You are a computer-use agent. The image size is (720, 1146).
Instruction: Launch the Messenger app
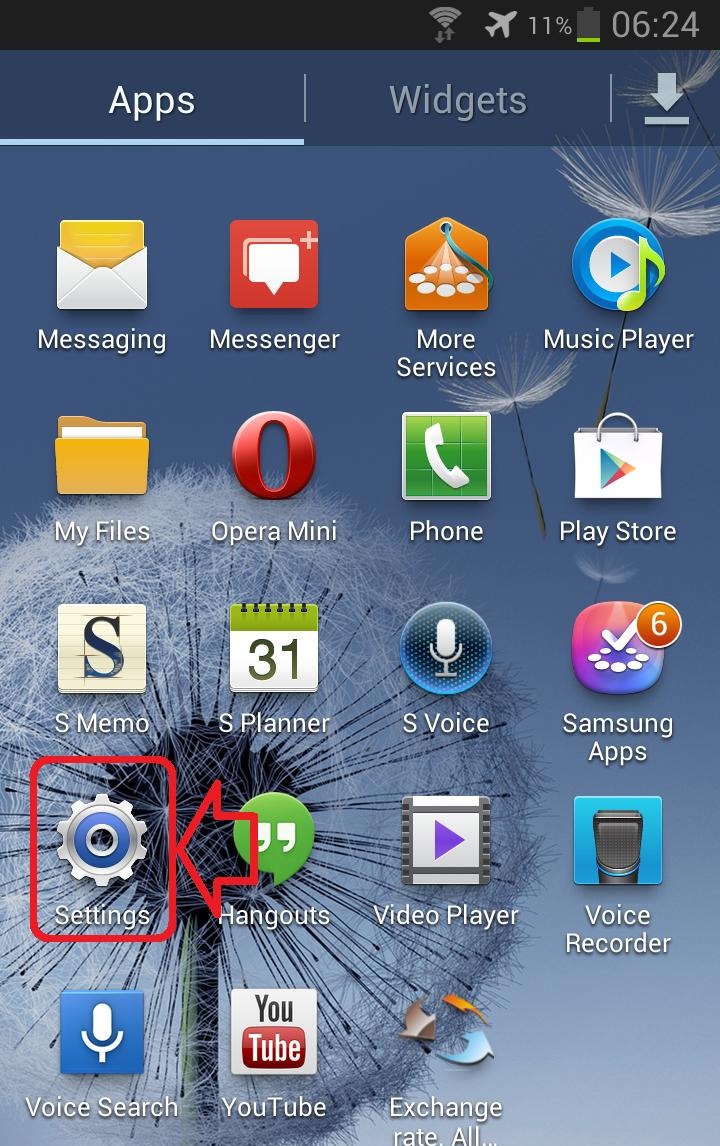click(x=274, y=266)
